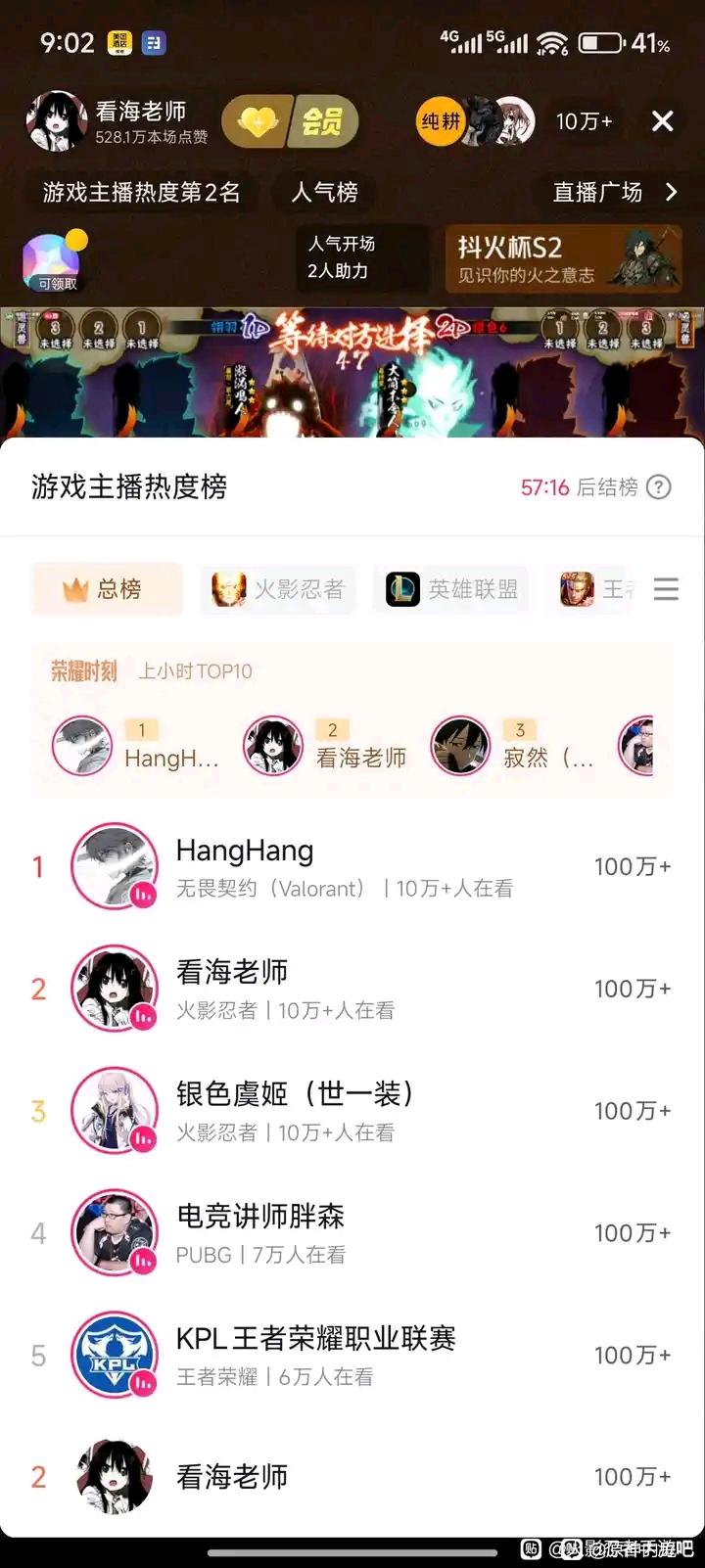705x1568 pixels.
Task: Switch to the 火影忍者 ranking tab
Action: [x=279, y=589]
